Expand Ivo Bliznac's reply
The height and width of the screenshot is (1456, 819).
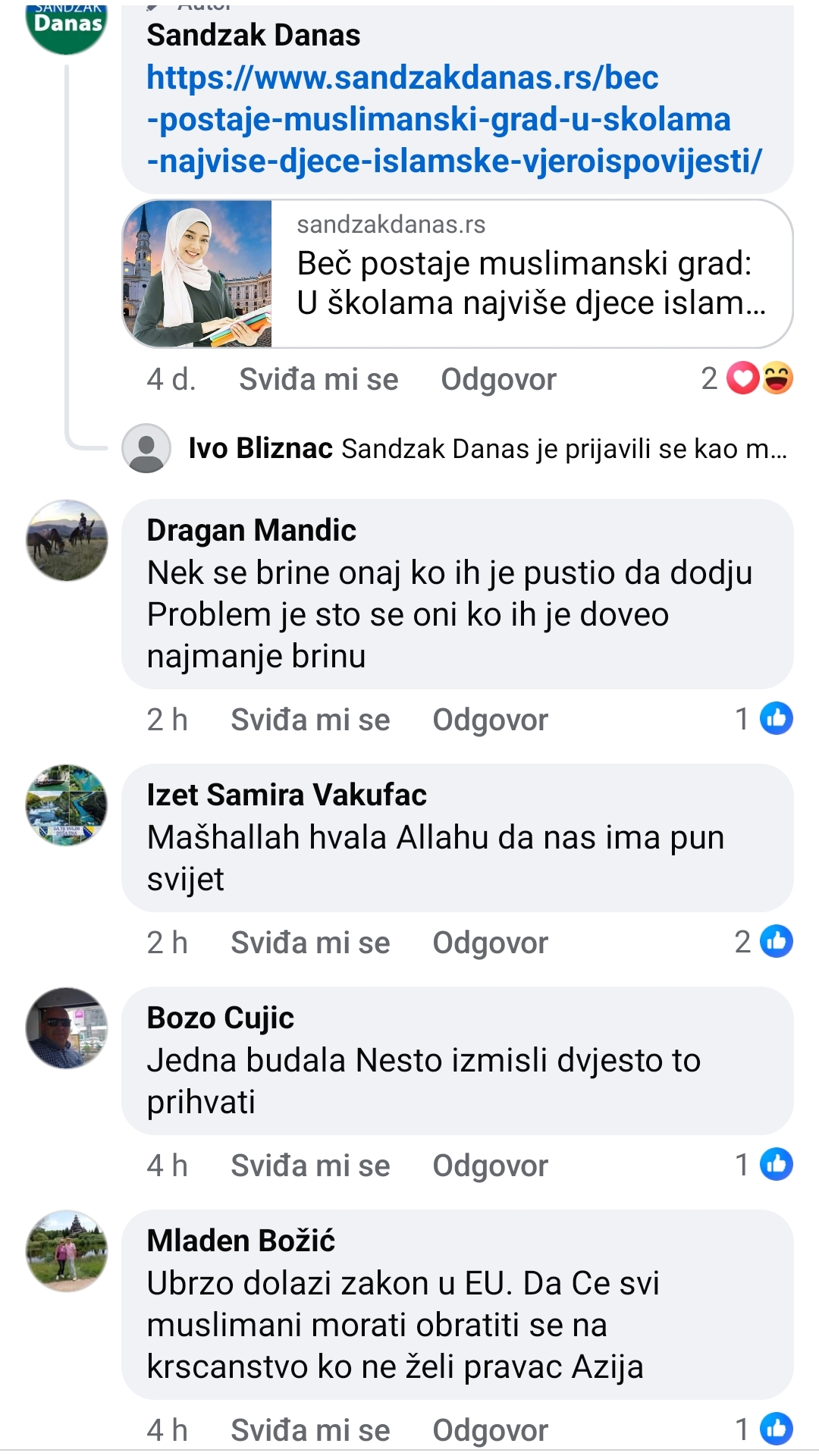(487, 448)
